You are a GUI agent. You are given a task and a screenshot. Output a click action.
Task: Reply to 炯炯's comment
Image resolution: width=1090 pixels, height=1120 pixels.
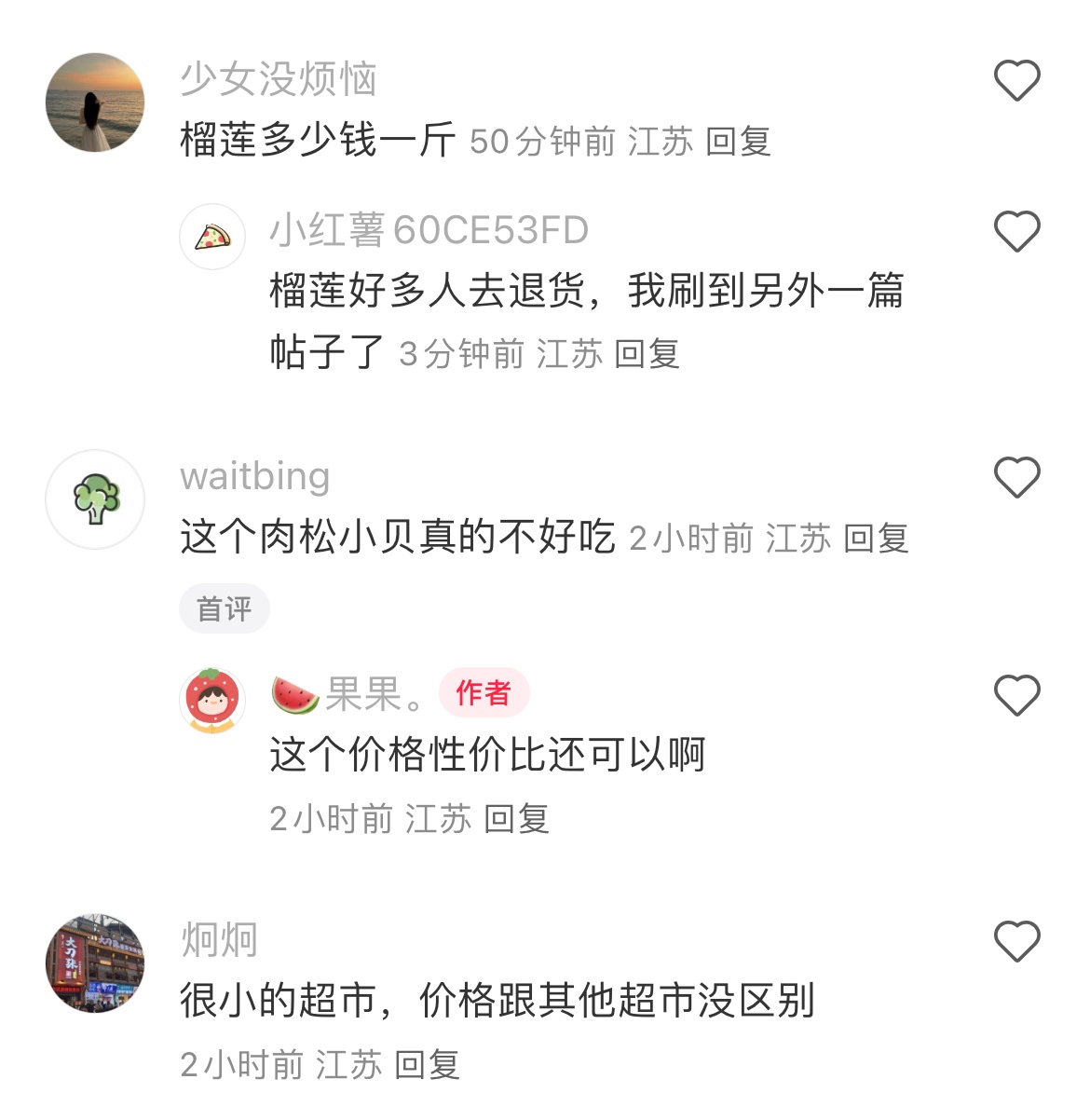[427, 1064]
